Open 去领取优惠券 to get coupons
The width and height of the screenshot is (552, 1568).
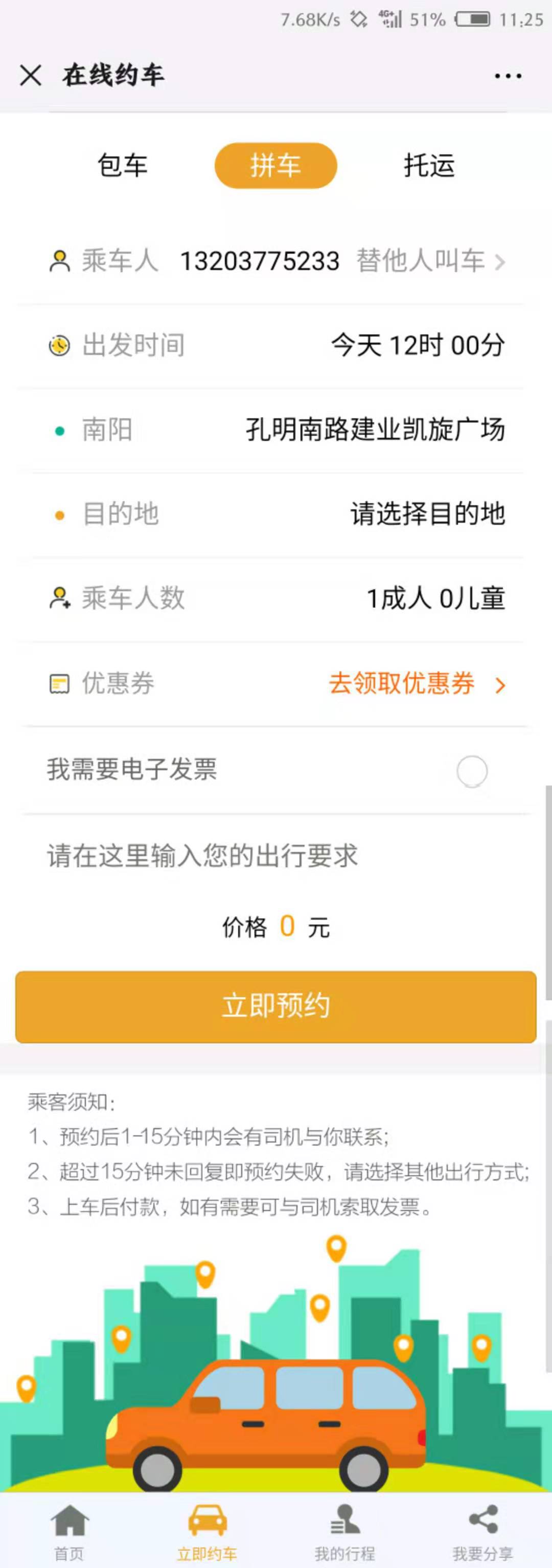coord(417,684)
